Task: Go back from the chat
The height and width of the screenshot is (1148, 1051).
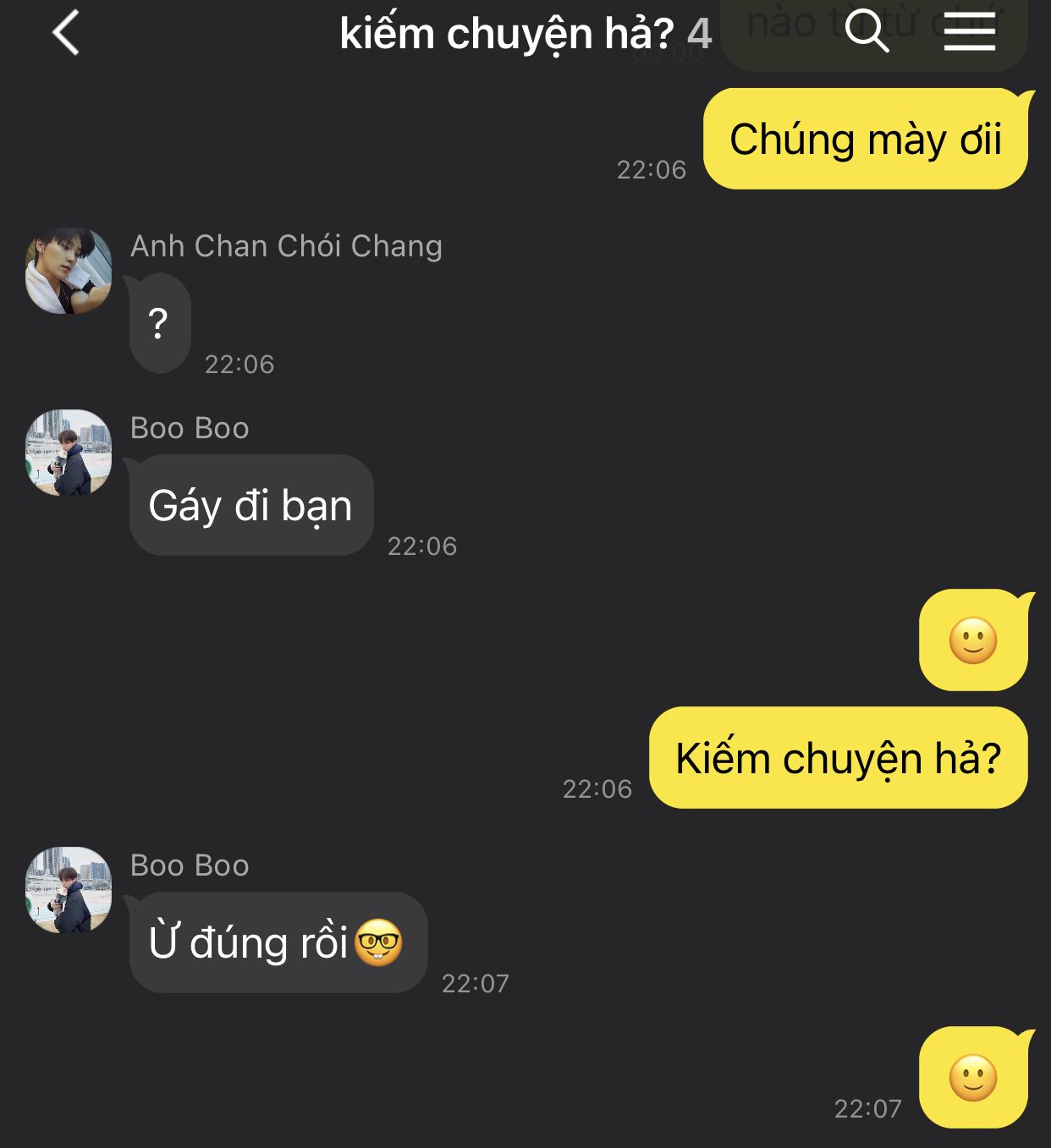Action: (66, 34)
